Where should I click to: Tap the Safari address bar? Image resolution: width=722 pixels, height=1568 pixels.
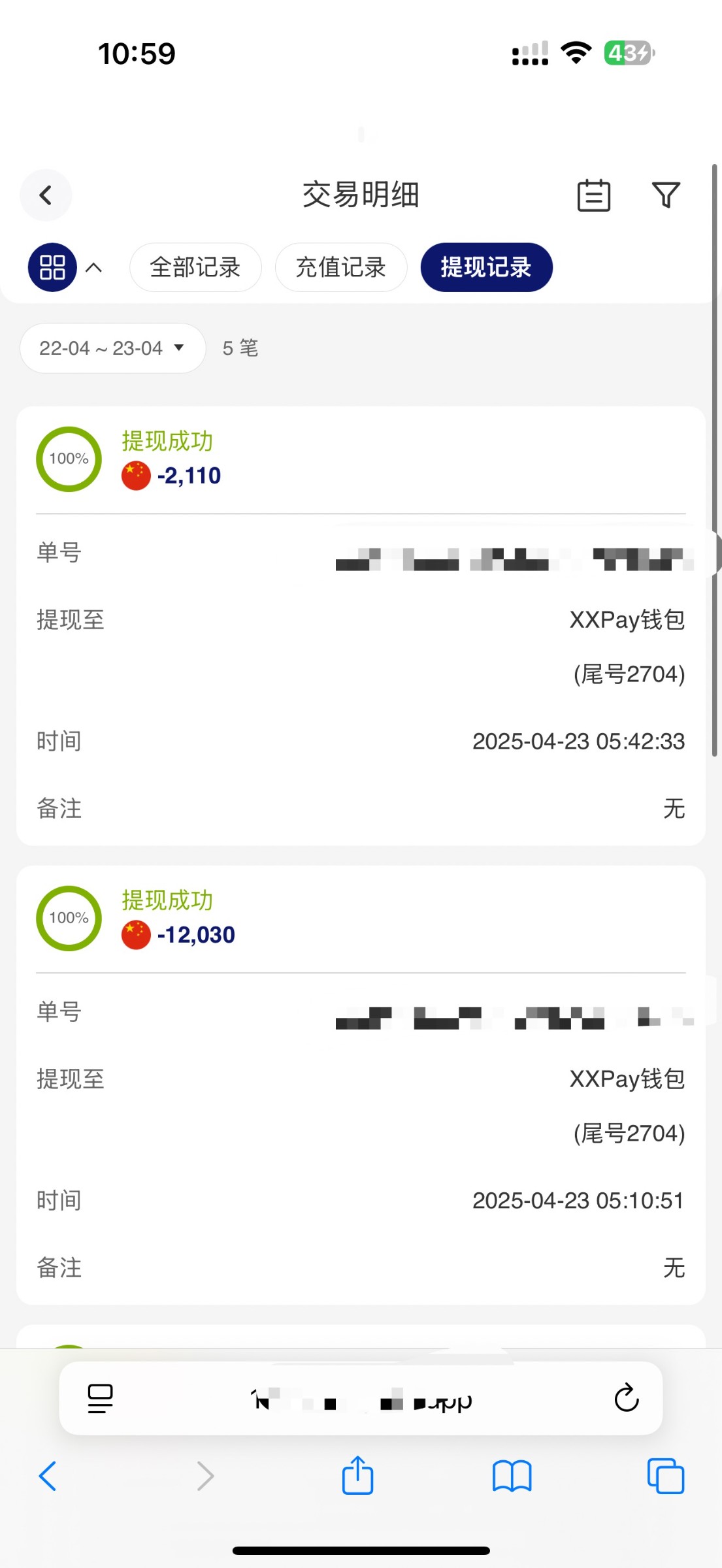(361, 1398)
